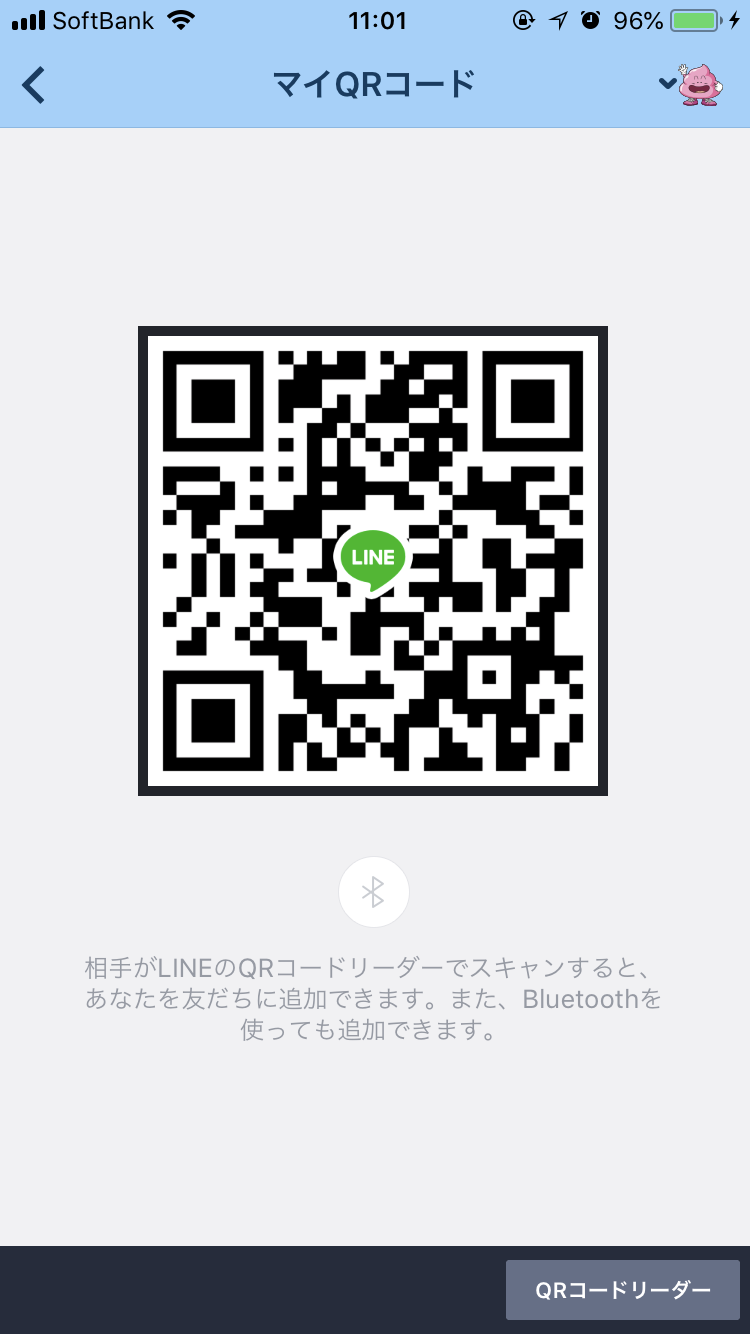Open the QRコードリーダー button
This screenshot has width=750, height=1334.
coord(622,1290)
